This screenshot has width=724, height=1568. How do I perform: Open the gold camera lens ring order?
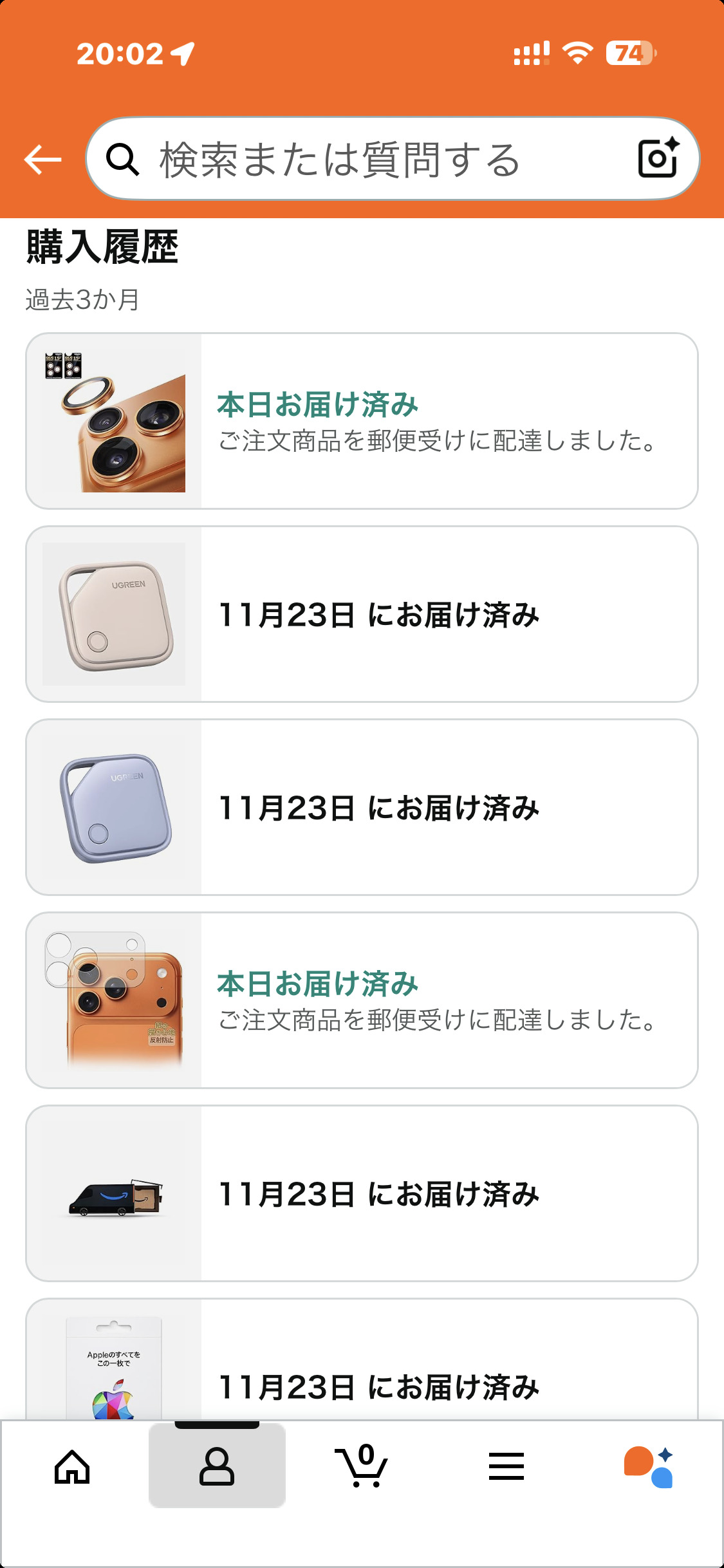[362, 421]
